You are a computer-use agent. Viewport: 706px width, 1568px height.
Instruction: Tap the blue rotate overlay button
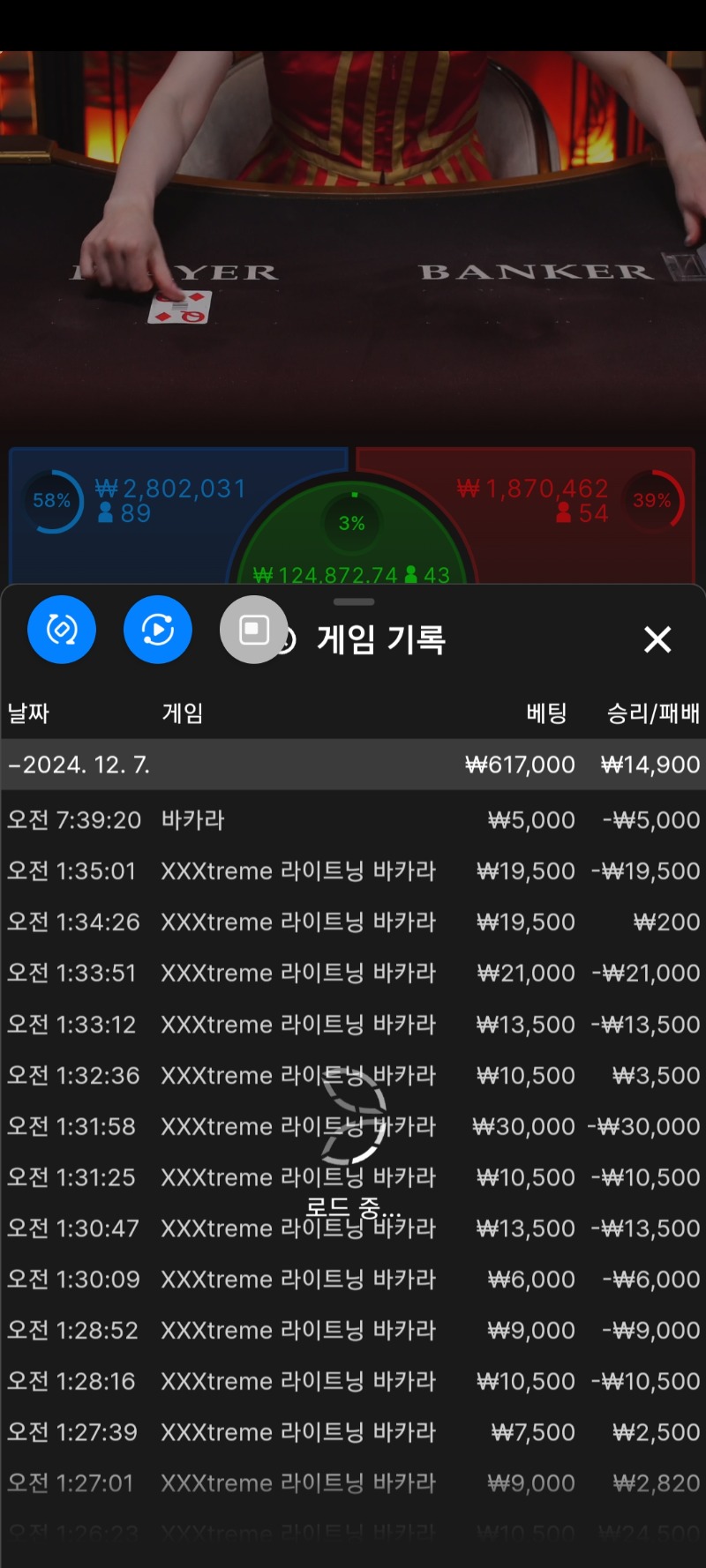coord(62,630)
